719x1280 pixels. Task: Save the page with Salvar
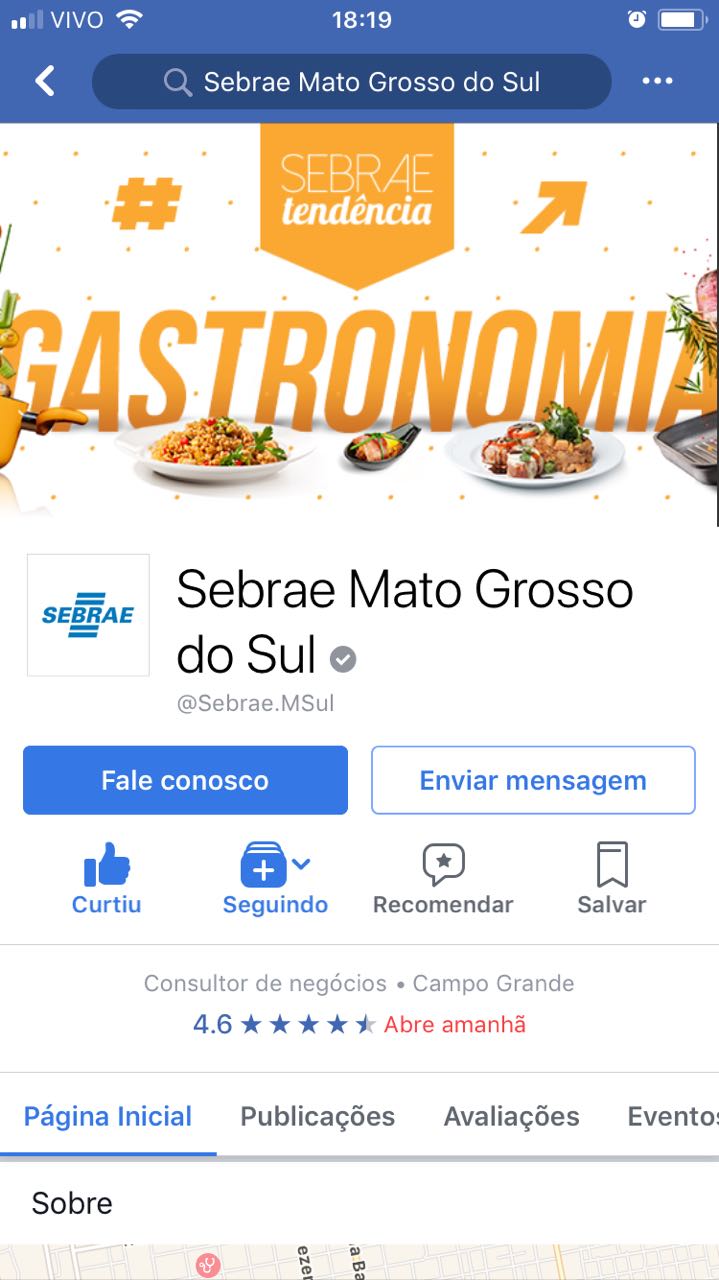[x=612, y=879]
